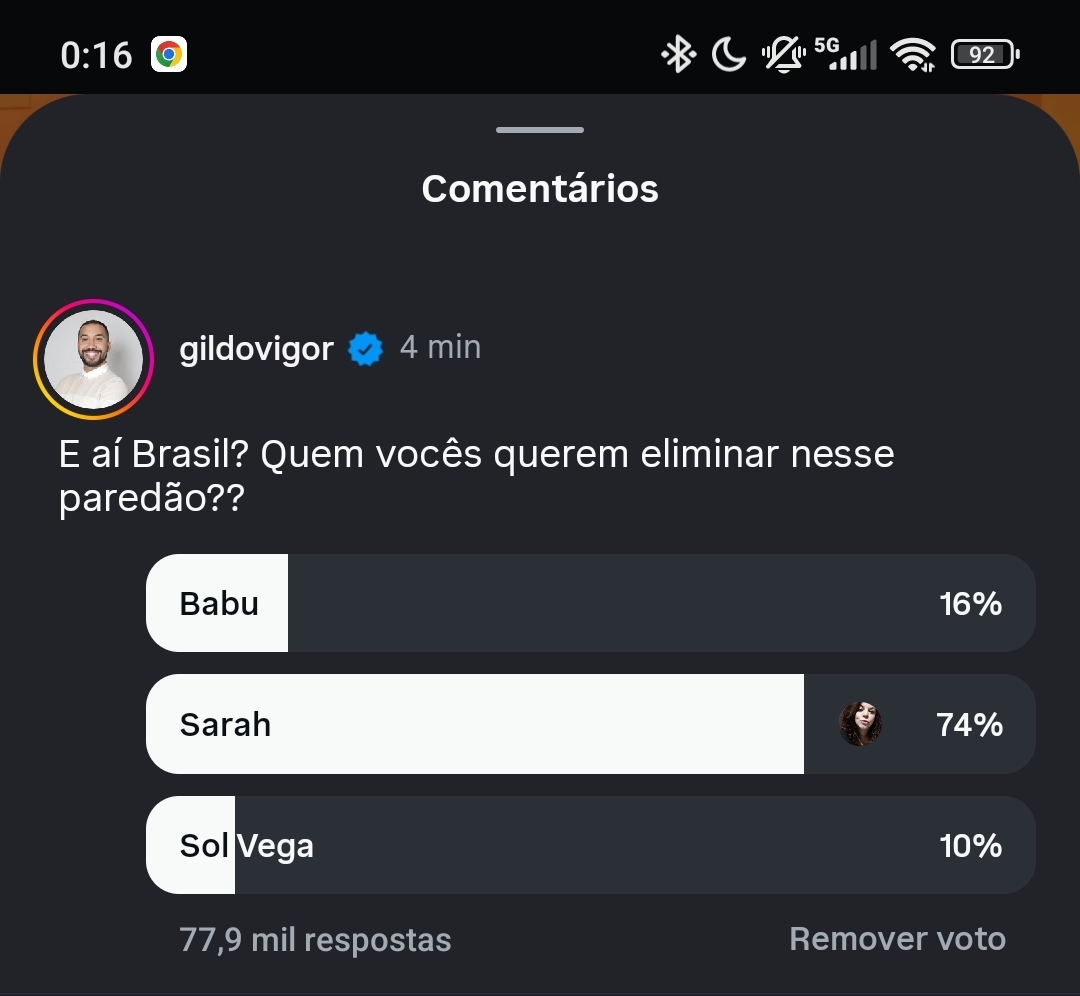Open the gildovigor username profile
The image size is (1080, 996).
(x=256, y=349)
